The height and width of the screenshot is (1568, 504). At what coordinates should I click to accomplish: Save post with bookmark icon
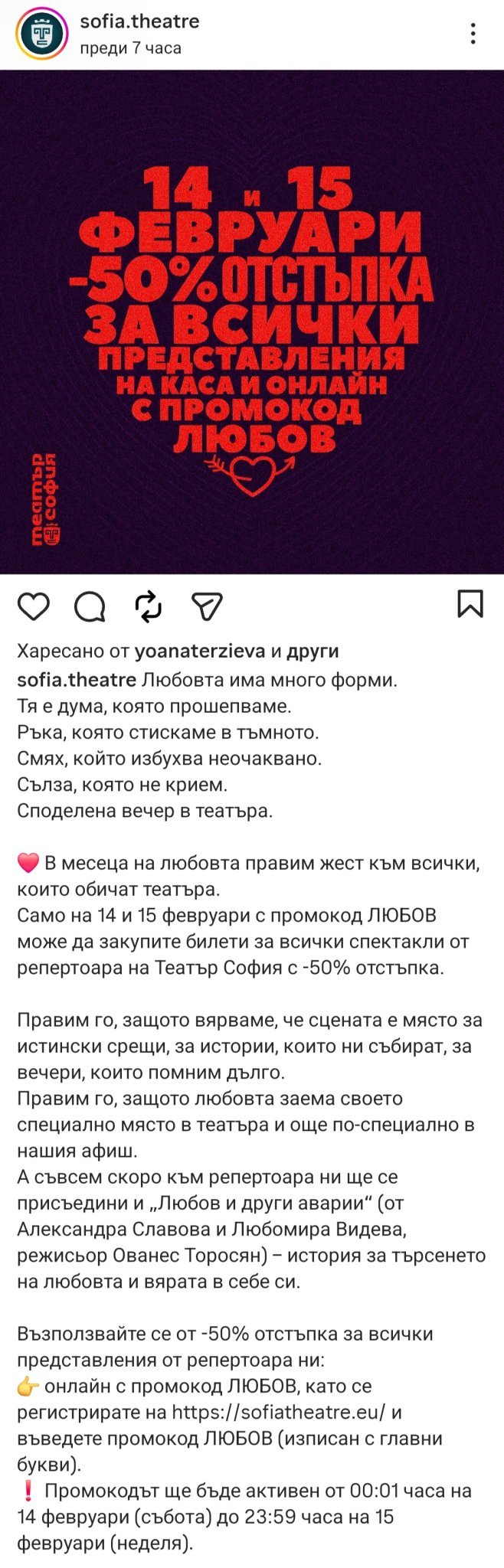[470, 603]
